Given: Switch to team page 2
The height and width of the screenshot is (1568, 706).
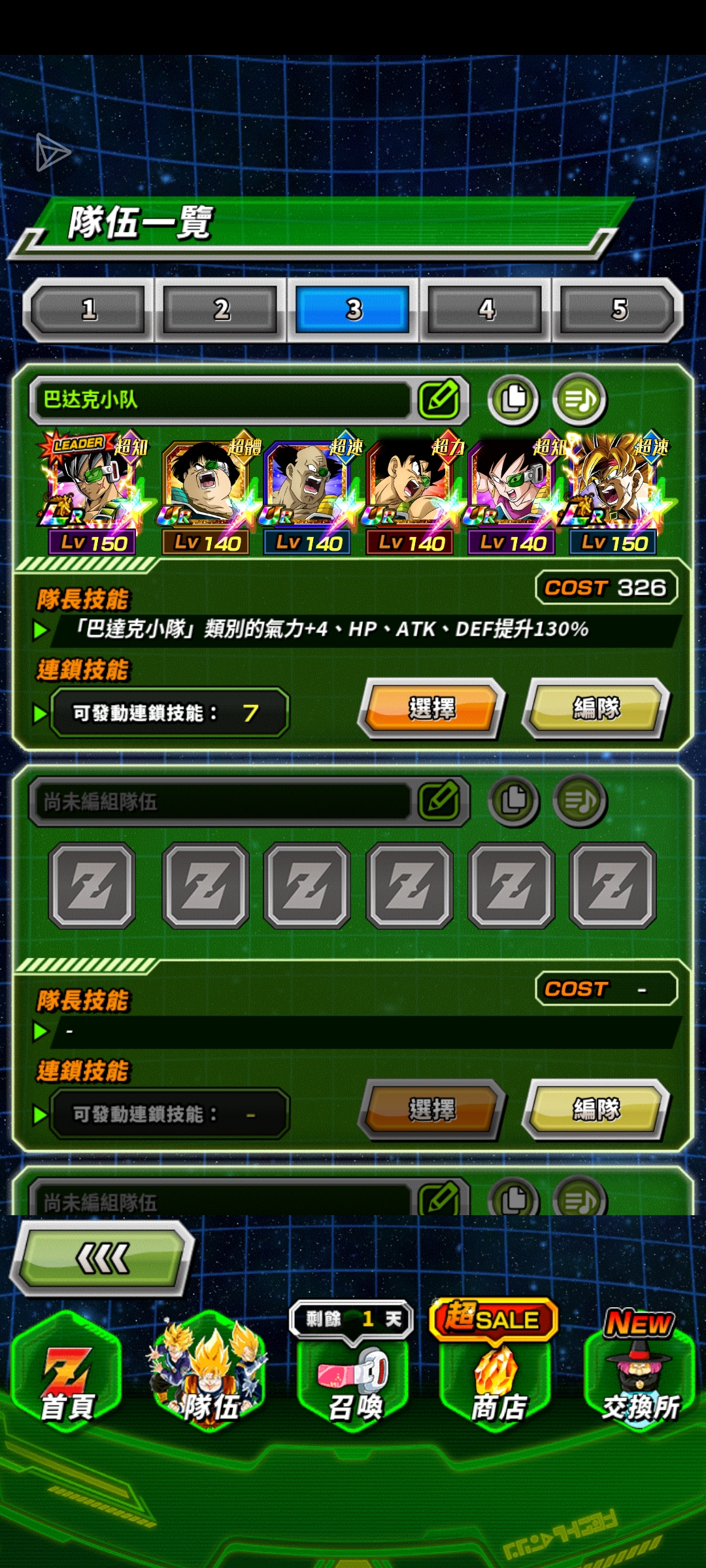Looking at the screenshot, I should (222, 310).
